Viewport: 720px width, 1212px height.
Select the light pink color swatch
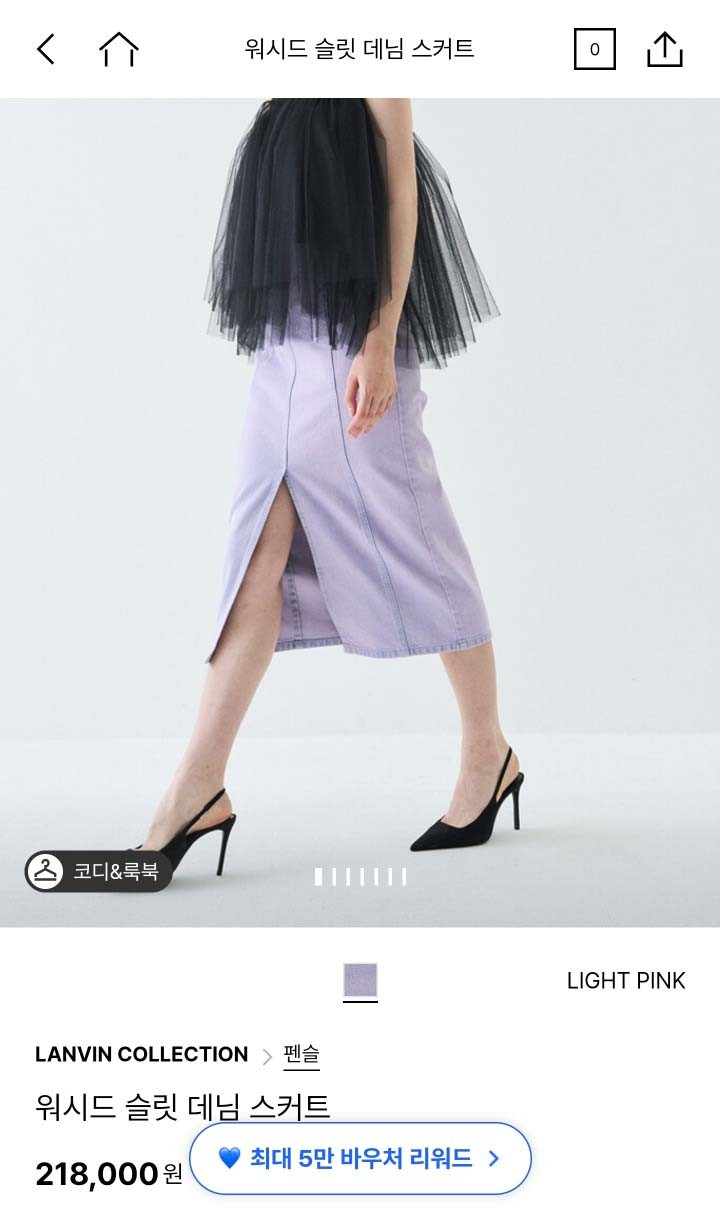pyautogui.click(x=360, y=980)
